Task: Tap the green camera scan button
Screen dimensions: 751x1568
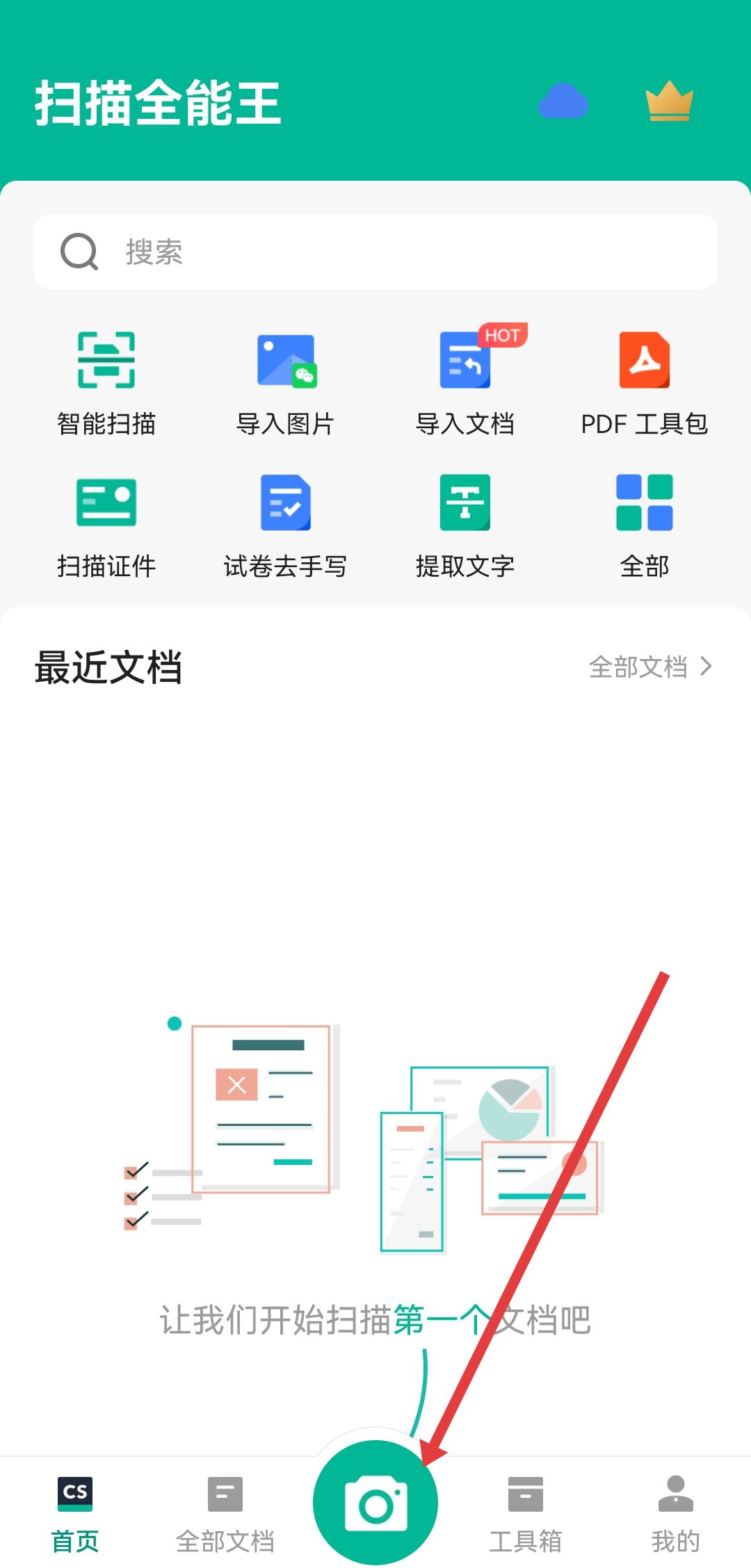Action: pos(375,1504)
